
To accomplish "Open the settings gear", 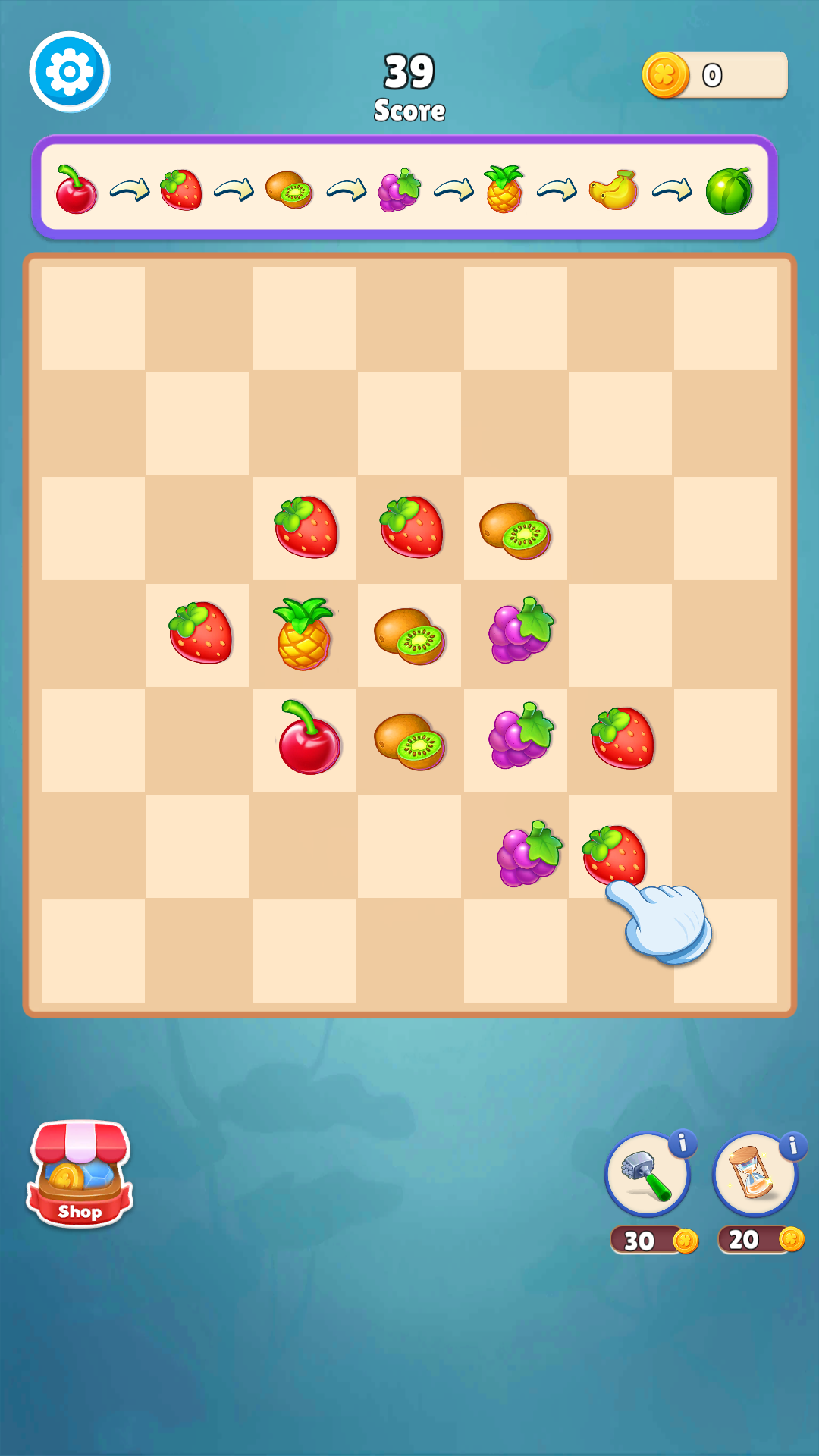I will [x=70, y=72].
